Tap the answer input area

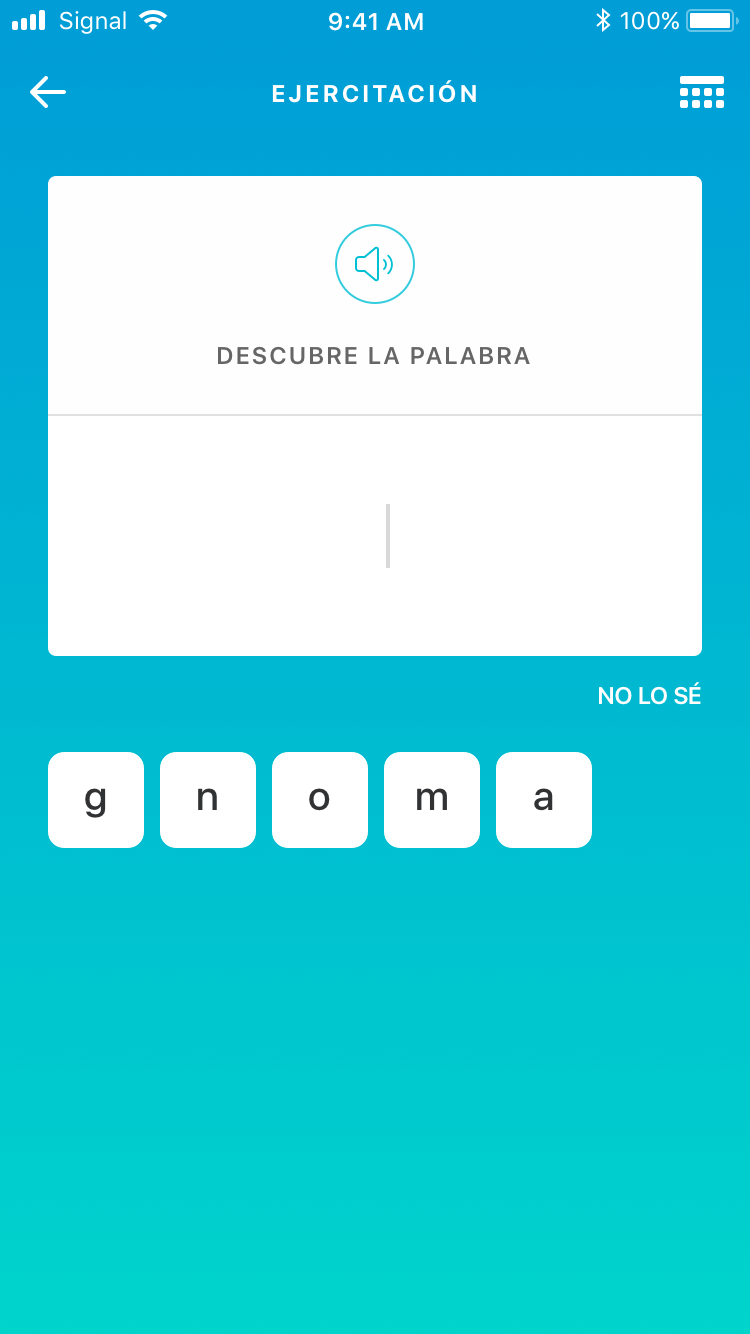click(375, 536)
